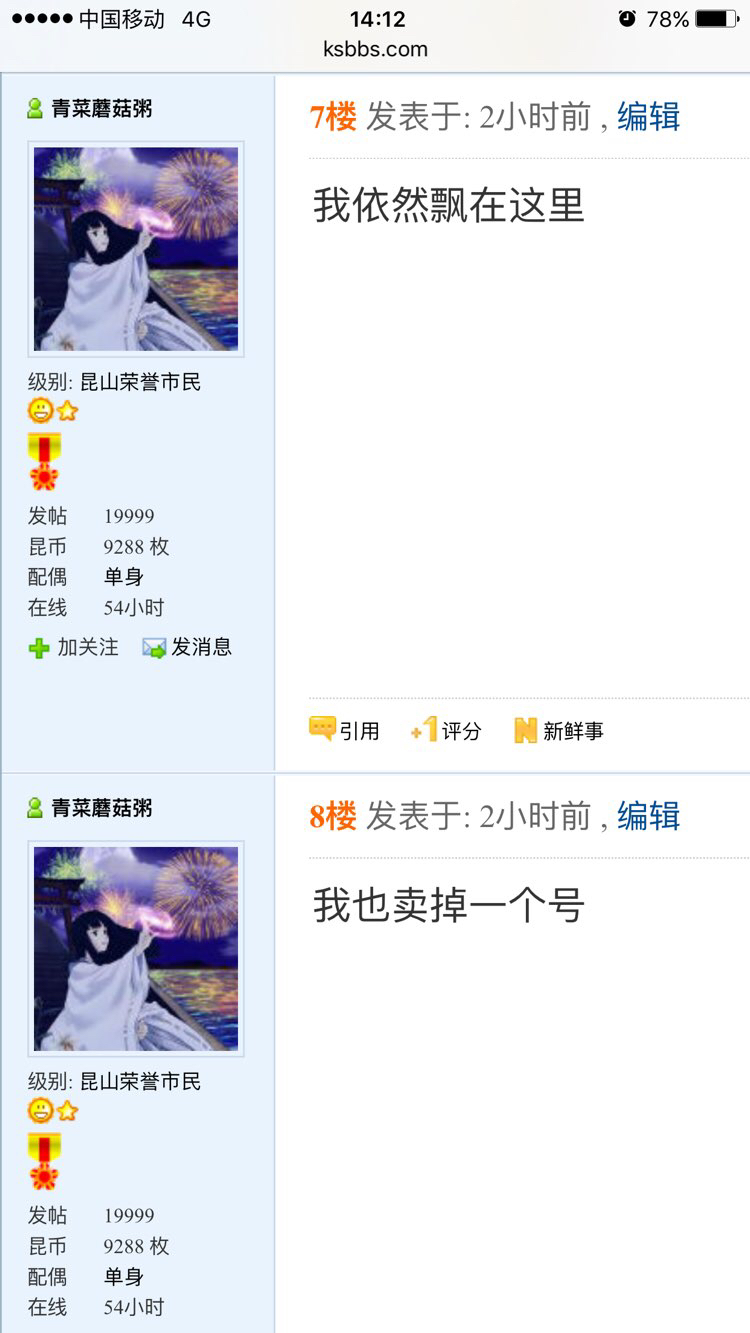Edit the 7楼 post
Image resolution: width=750 pixels, height=1333 pixels.
648,117
